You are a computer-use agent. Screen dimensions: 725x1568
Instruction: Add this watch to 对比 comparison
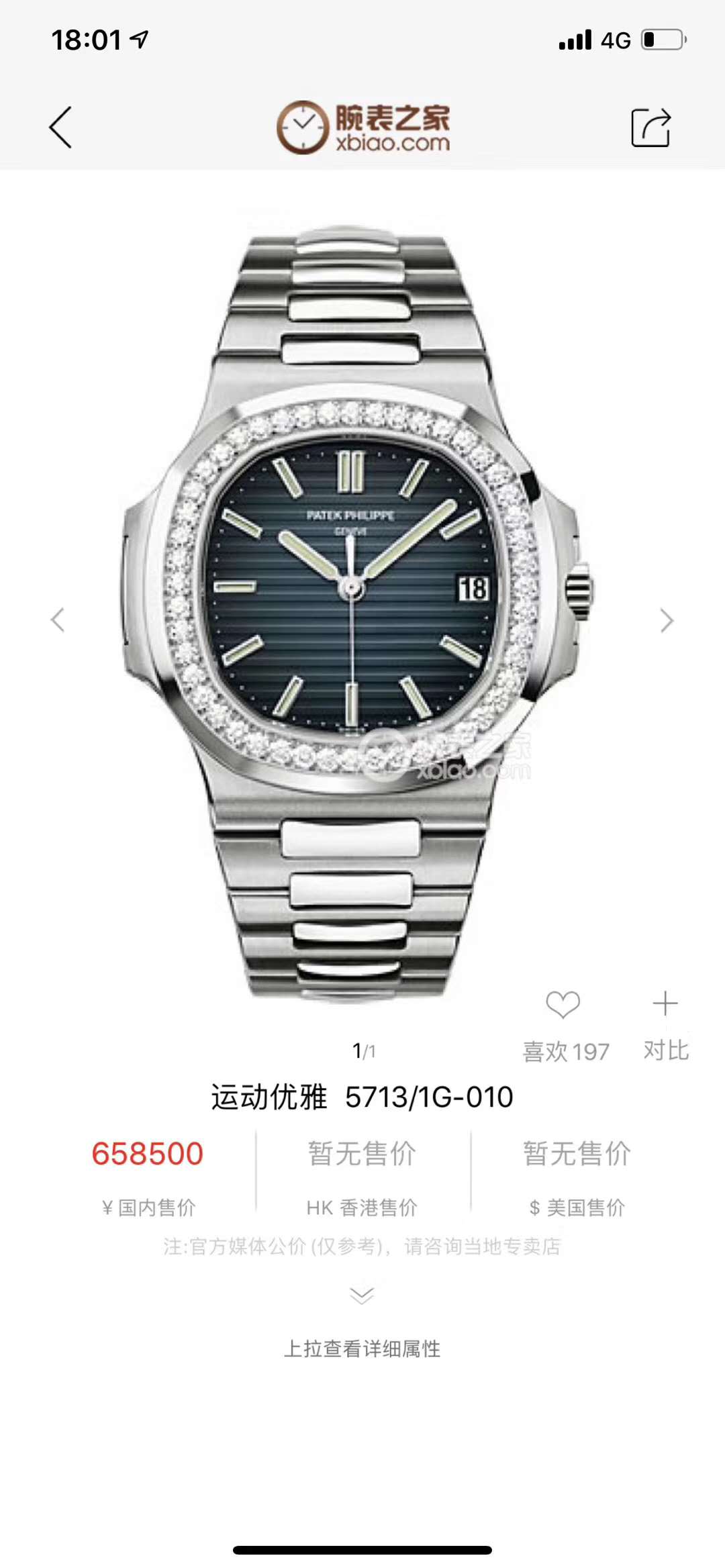665,1005
